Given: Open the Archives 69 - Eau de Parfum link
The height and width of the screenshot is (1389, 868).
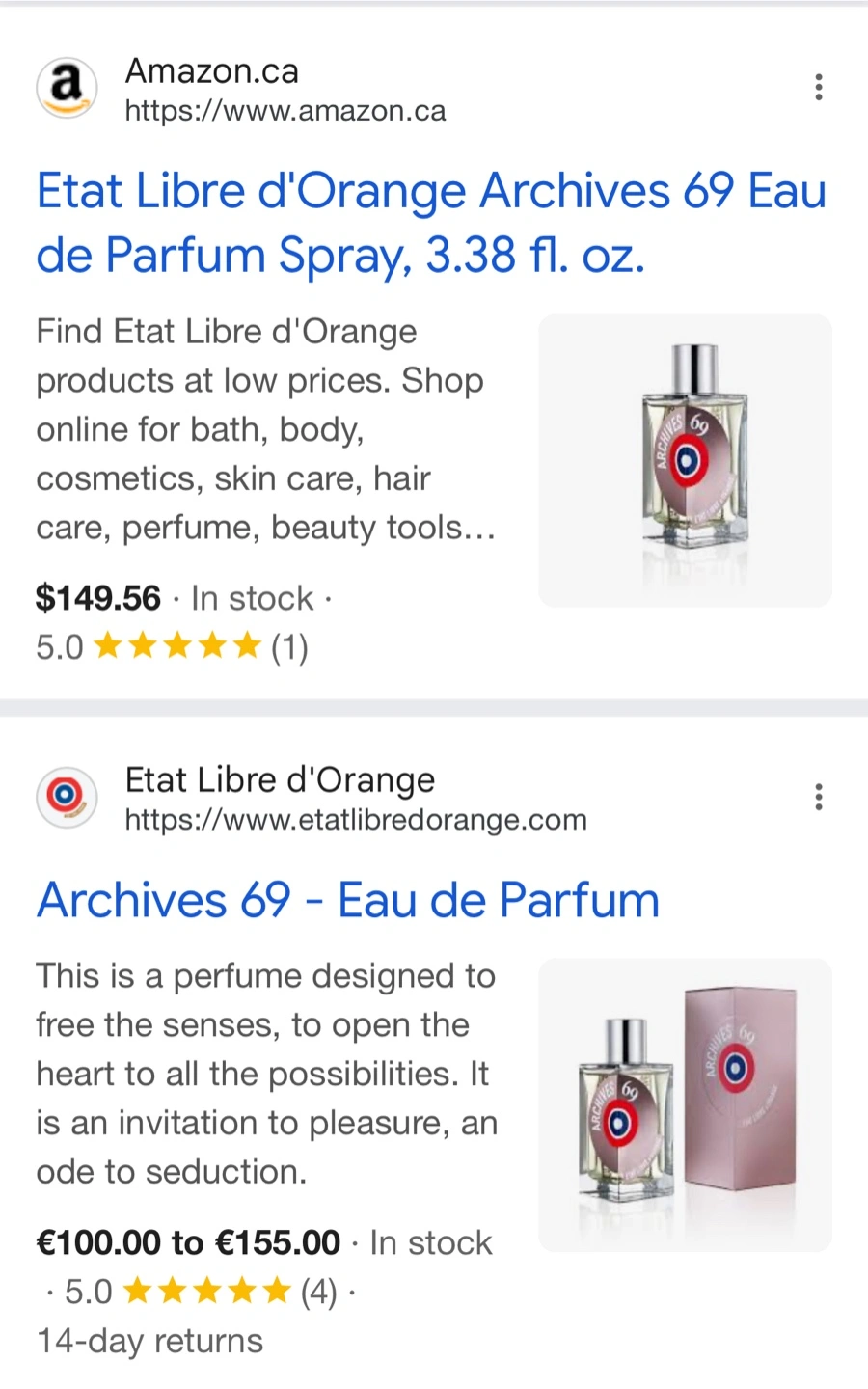Looking at the screenshot, I should pyautogui.click(x=347, y=900).
